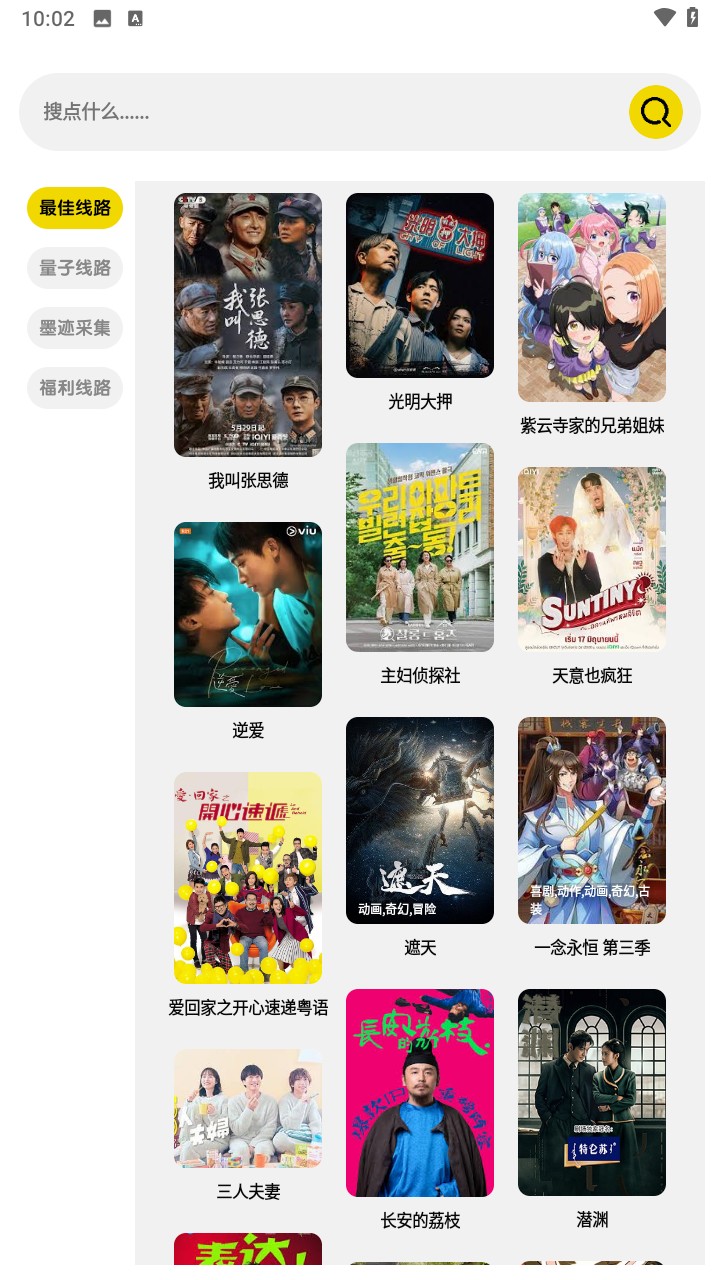This screenshot has height=1280, width=720.
Task: Switch to the 量子线路 source
Action: [x=75, y=268]
